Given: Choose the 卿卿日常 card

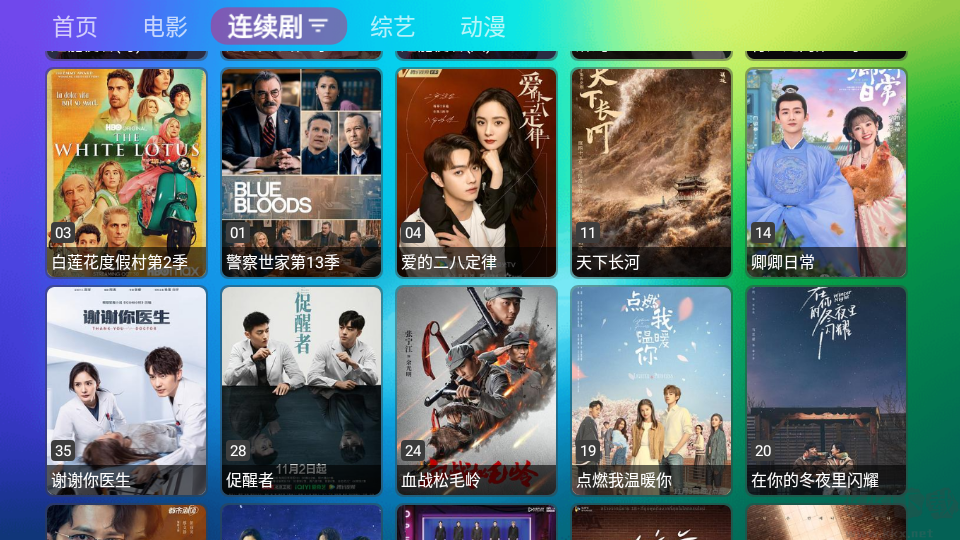Looking at the screenshot, I should (826, 172).
